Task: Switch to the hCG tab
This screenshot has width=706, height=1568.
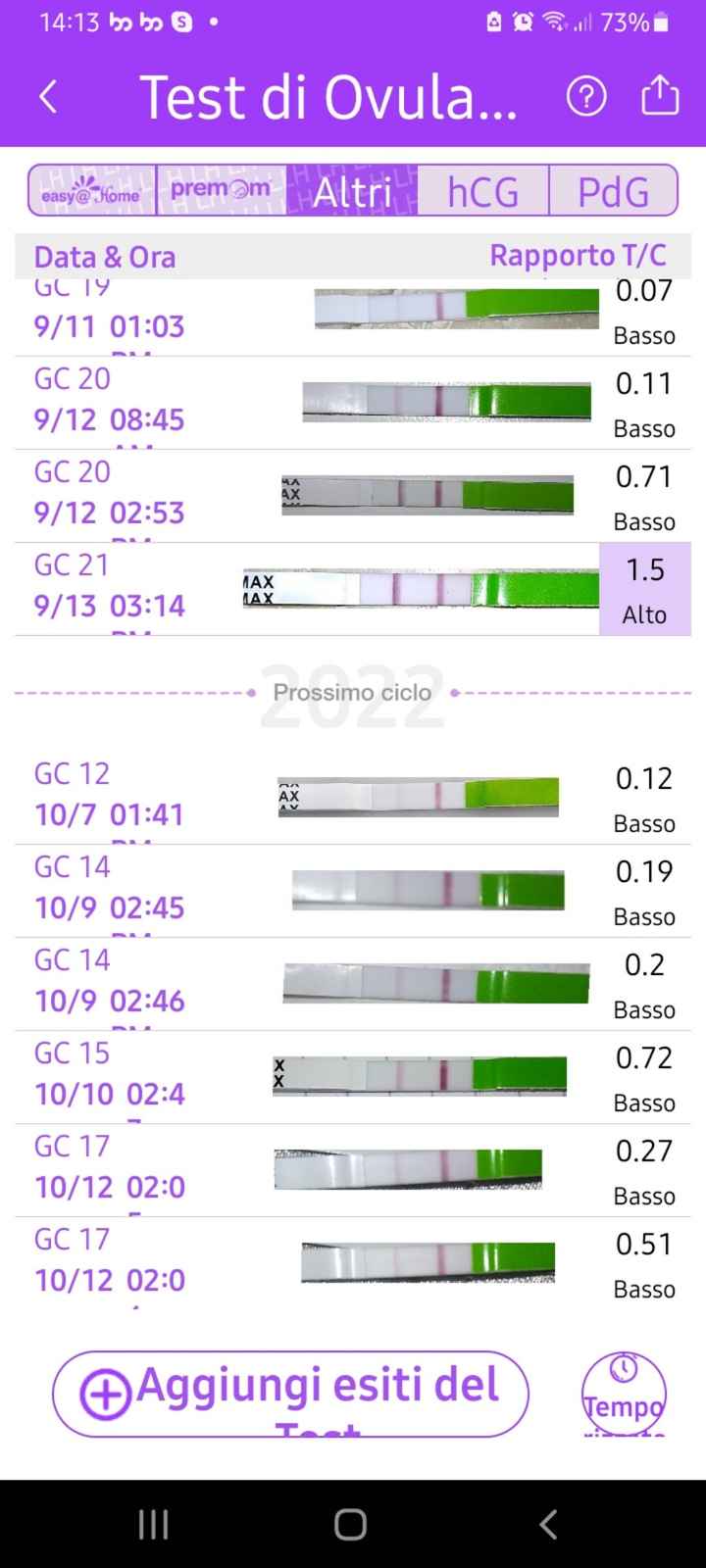Action: [x=482, y=190]
